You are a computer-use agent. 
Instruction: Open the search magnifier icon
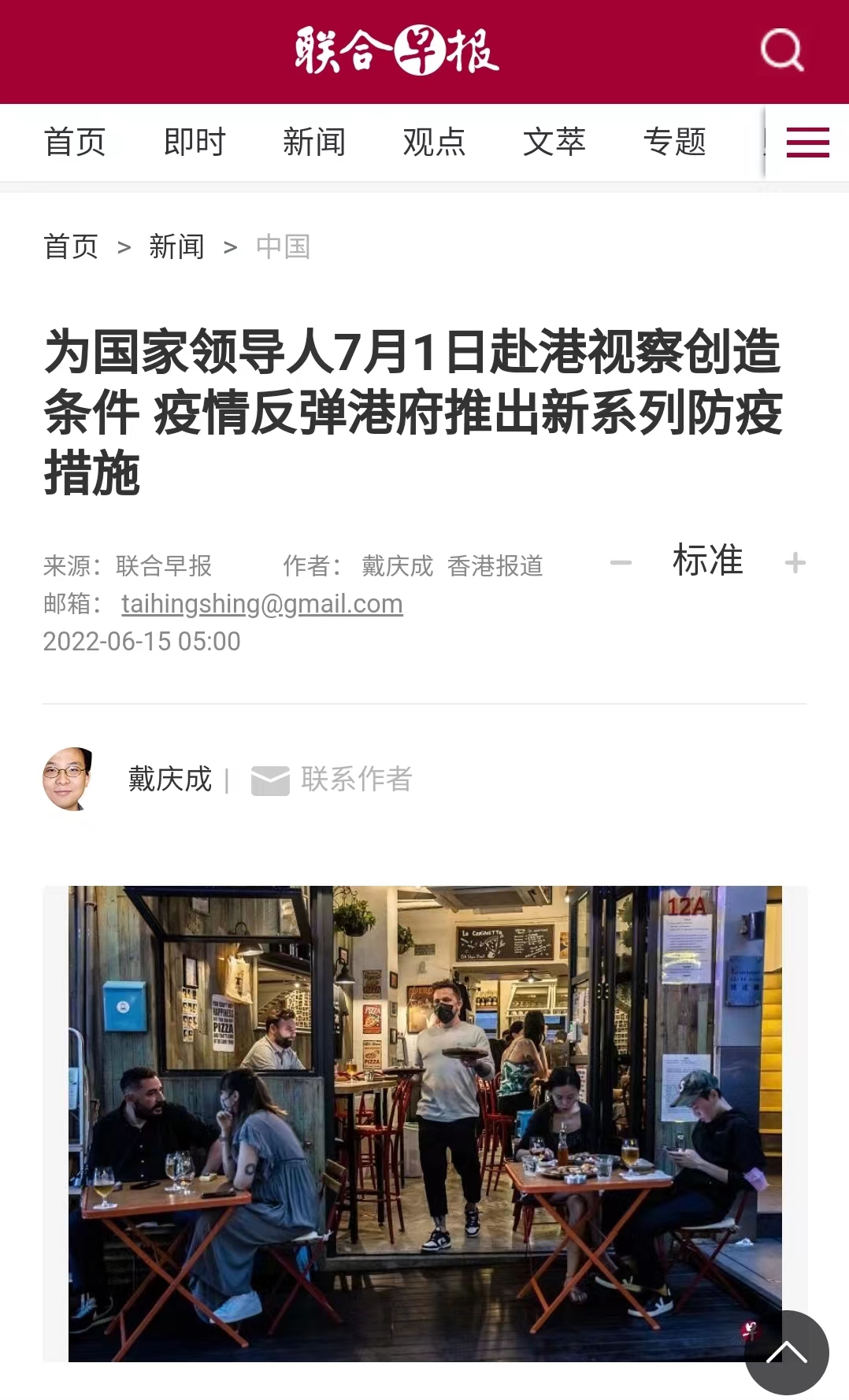(x=781, y=50)
